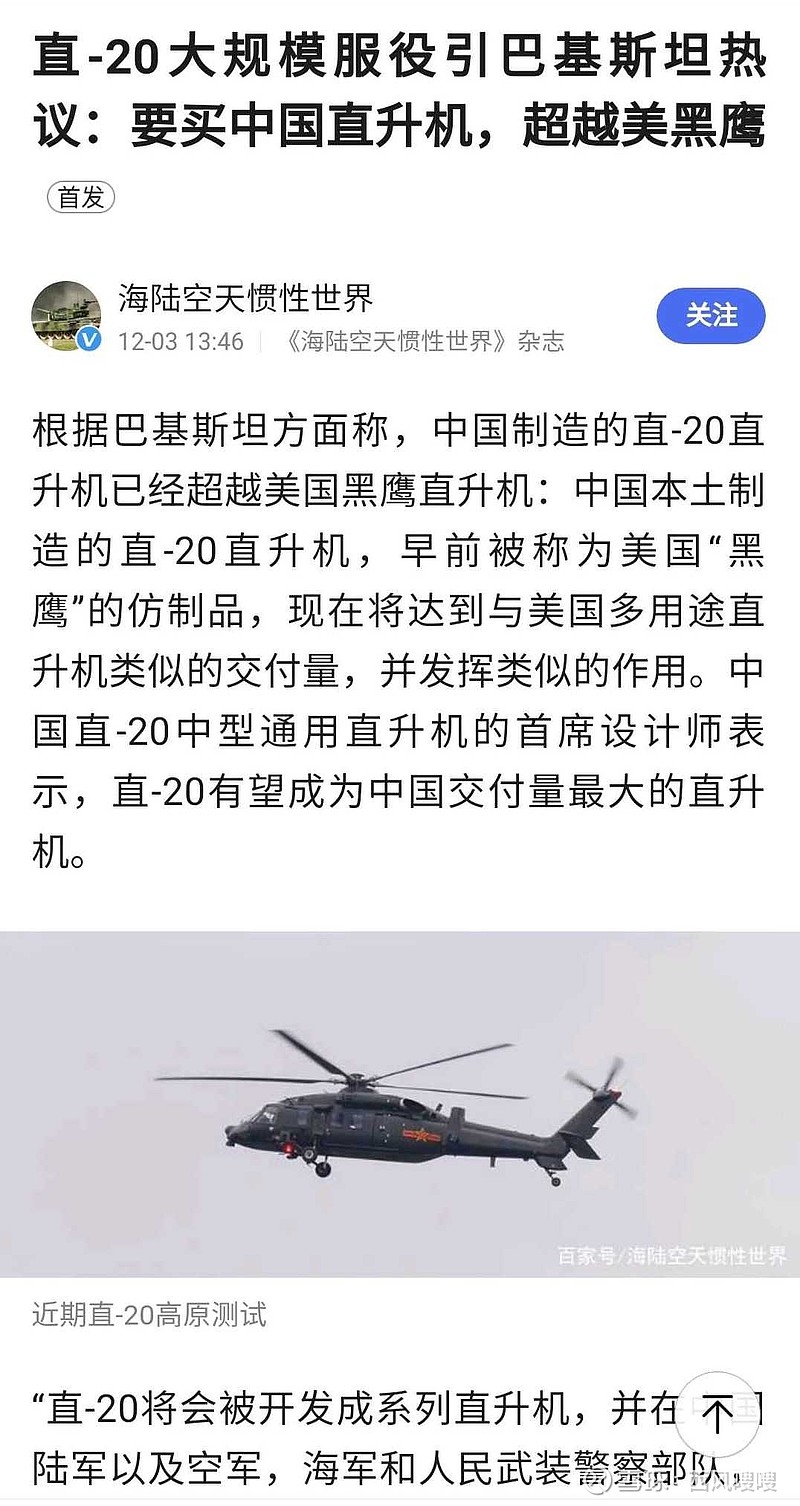Screen dimensions: 800x1506
Task: Jump back to top with arrow button
Action: pos(717,1416)
